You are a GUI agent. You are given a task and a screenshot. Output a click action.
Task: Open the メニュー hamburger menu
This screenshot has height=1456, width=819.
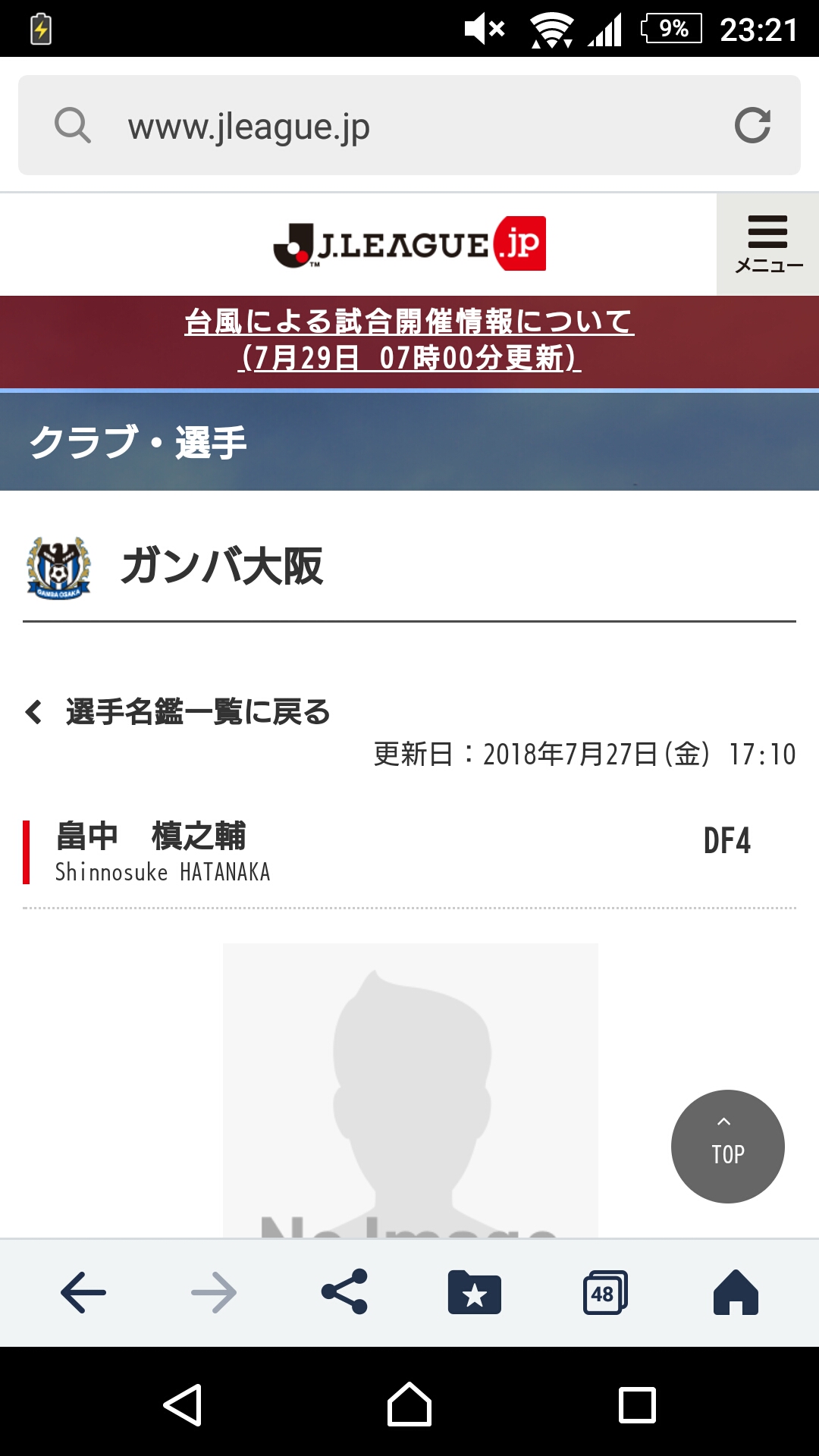(767, 244)
